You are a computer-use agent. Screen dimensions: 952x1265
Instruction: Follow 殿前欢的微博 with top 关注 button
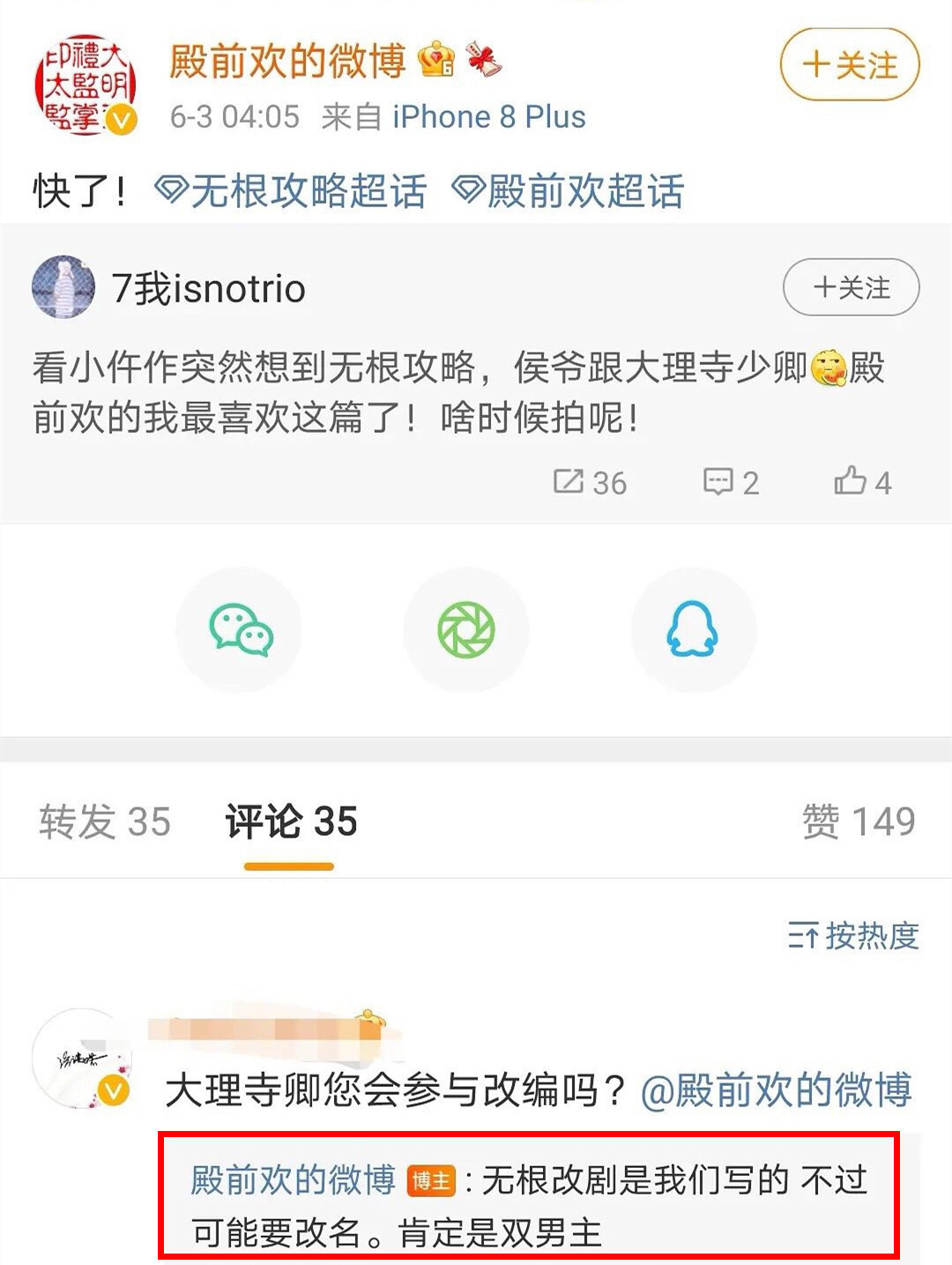849,63
